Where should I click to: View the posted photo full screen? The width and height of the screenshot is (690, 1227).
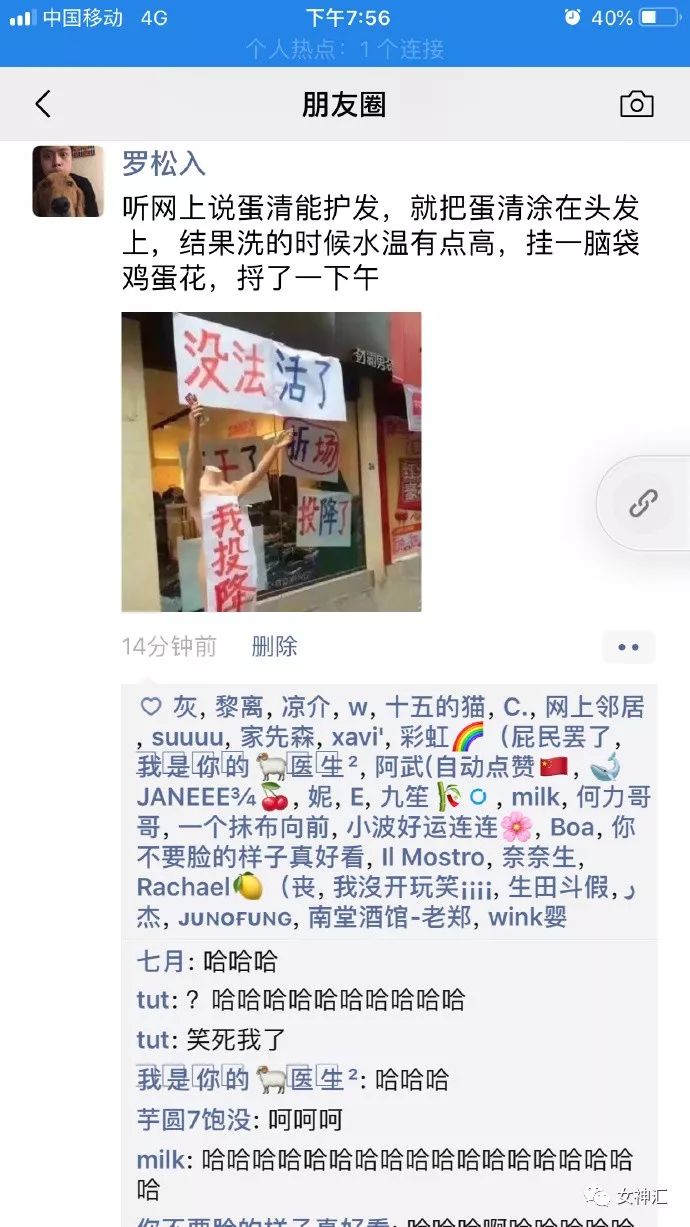[271, 461]
